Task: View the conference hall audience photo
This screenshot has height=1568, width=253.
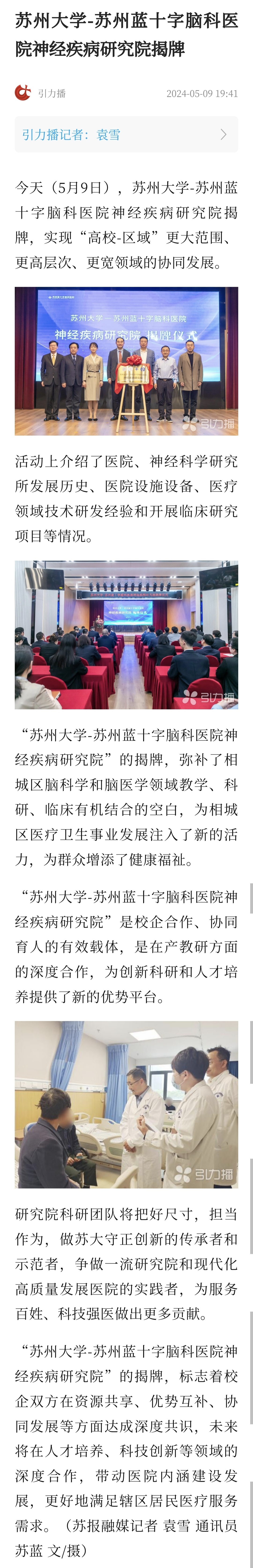Action: [126, 634]
